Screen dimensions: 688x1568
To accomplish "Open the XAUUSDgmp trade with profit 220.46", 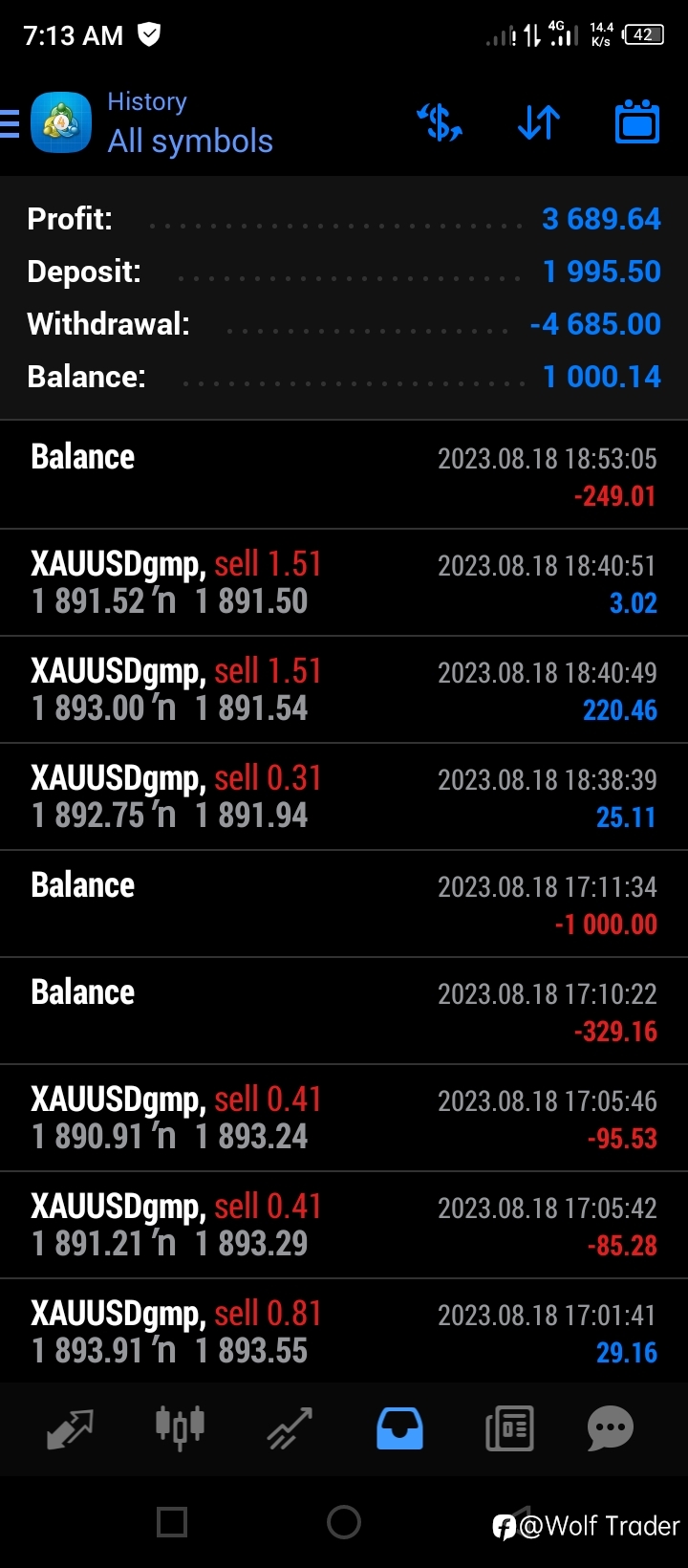I will pyautogui.click(x=344, y=689).
